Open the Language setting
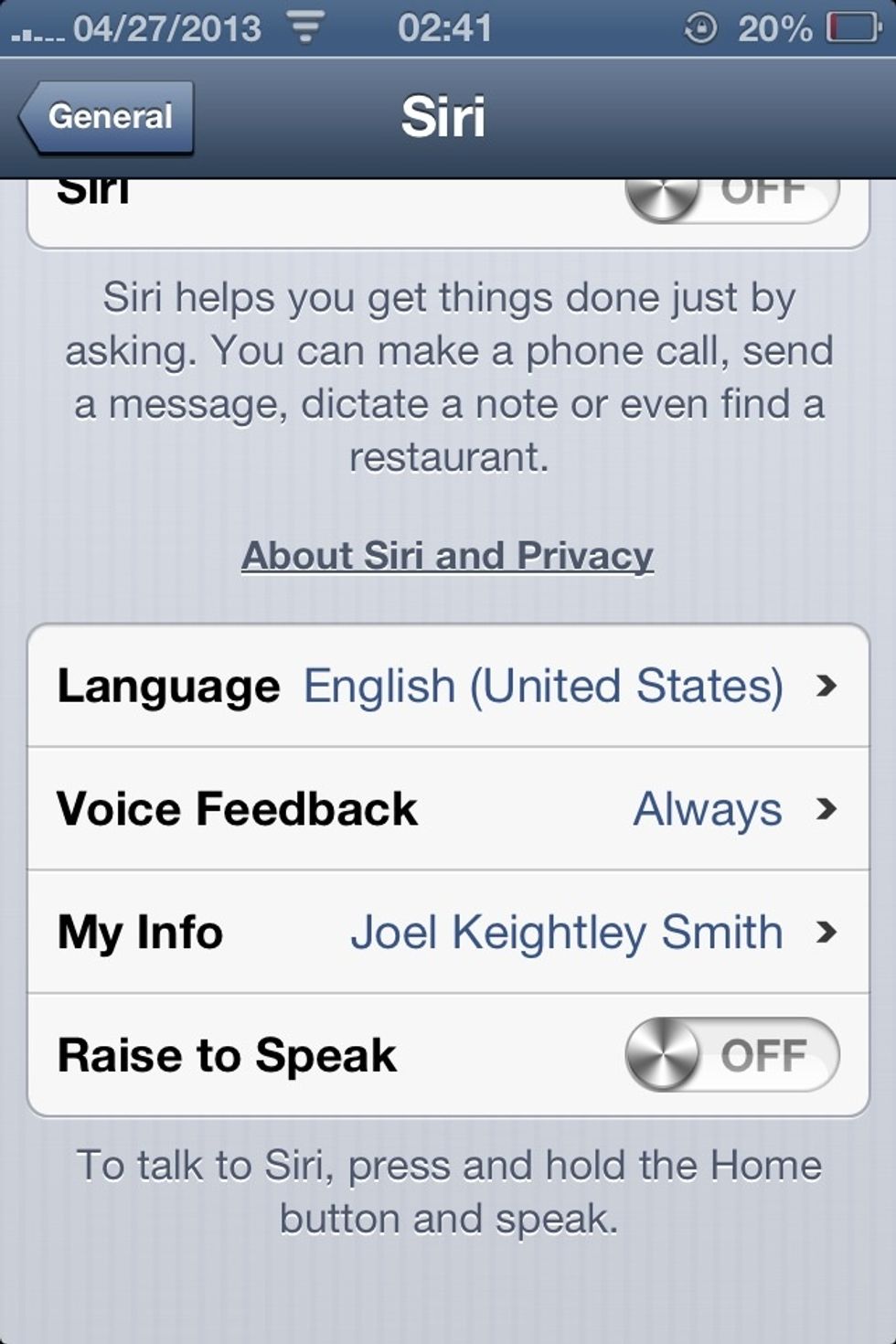 tap(447, 686)
